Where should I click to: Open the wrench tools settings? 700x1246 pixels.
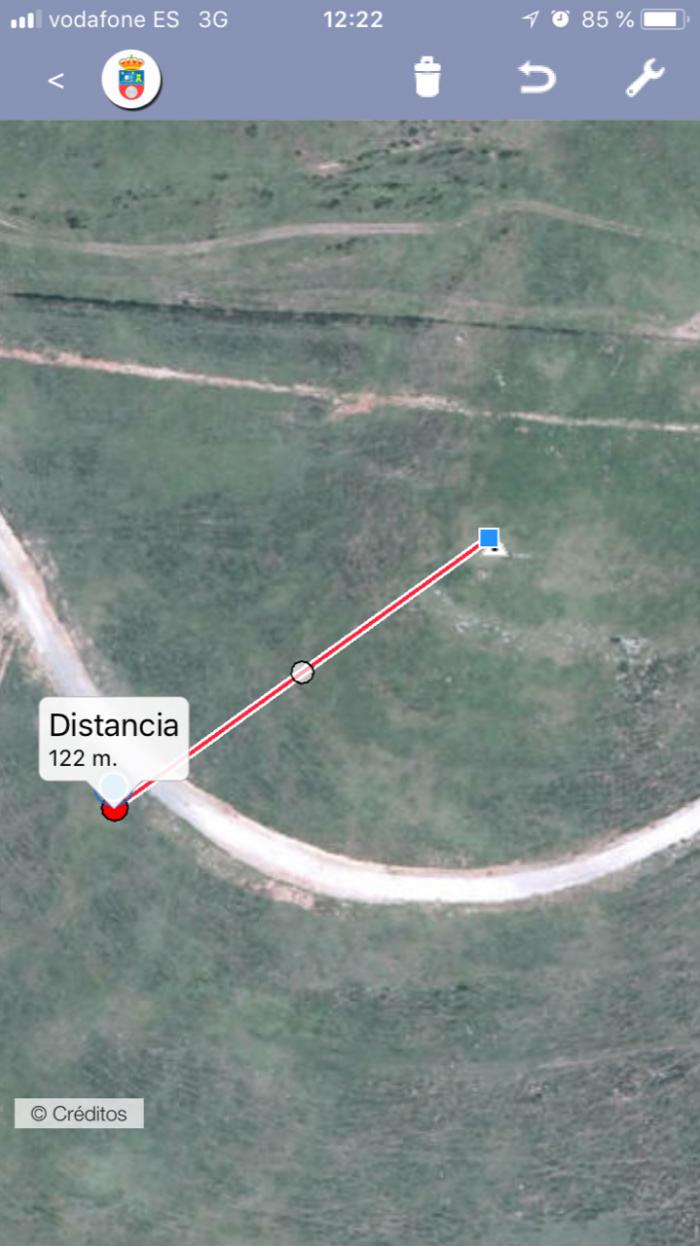point(645,78)
